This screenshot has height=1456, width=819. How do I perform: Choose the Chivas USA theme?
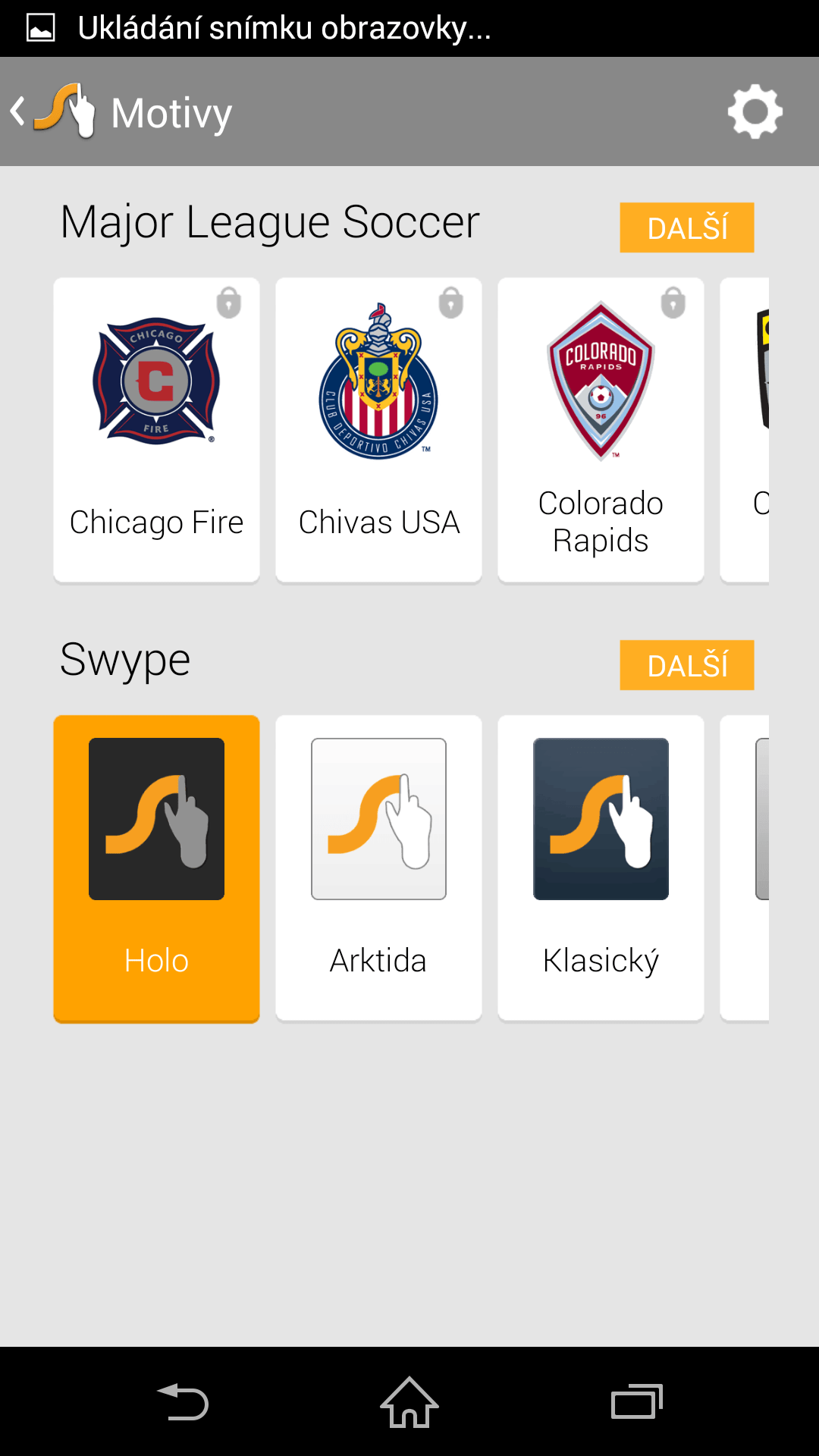[378, 430]
